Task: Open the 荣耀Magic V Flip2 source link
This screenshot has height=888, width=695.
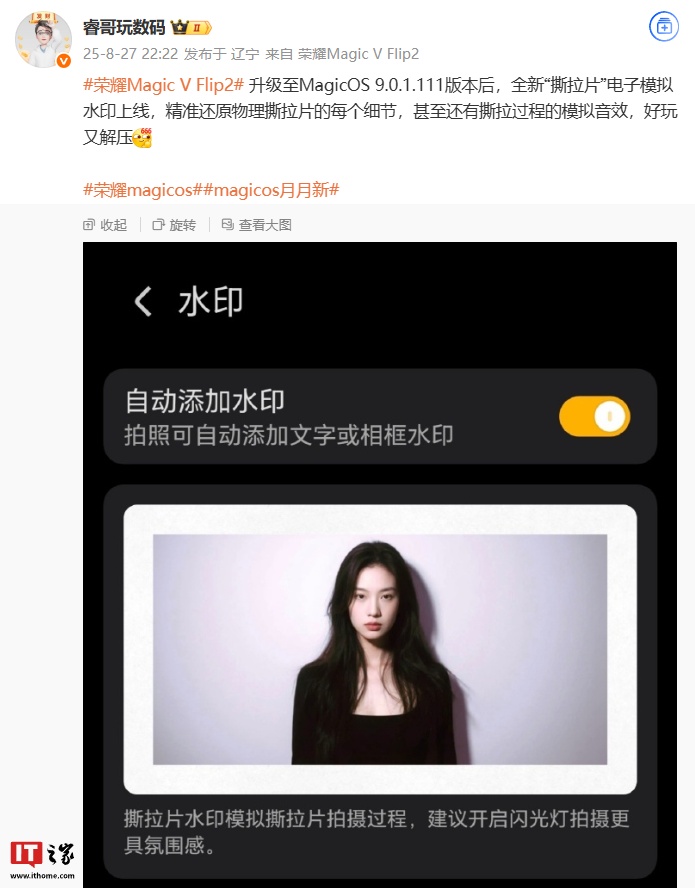Action: coord(359,54)
